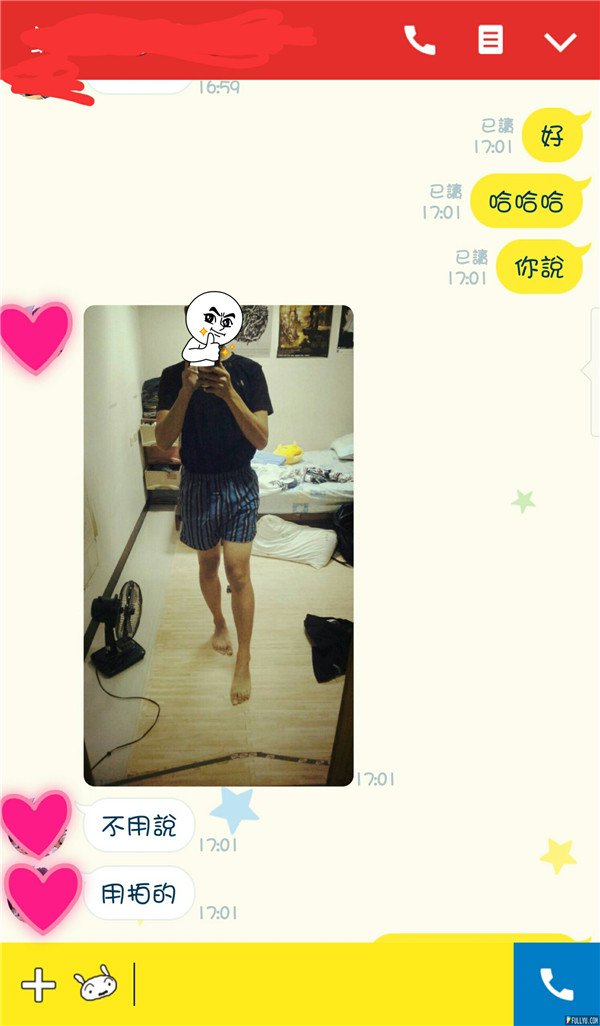Open the notes icon in the header

[x=490, y=40]
